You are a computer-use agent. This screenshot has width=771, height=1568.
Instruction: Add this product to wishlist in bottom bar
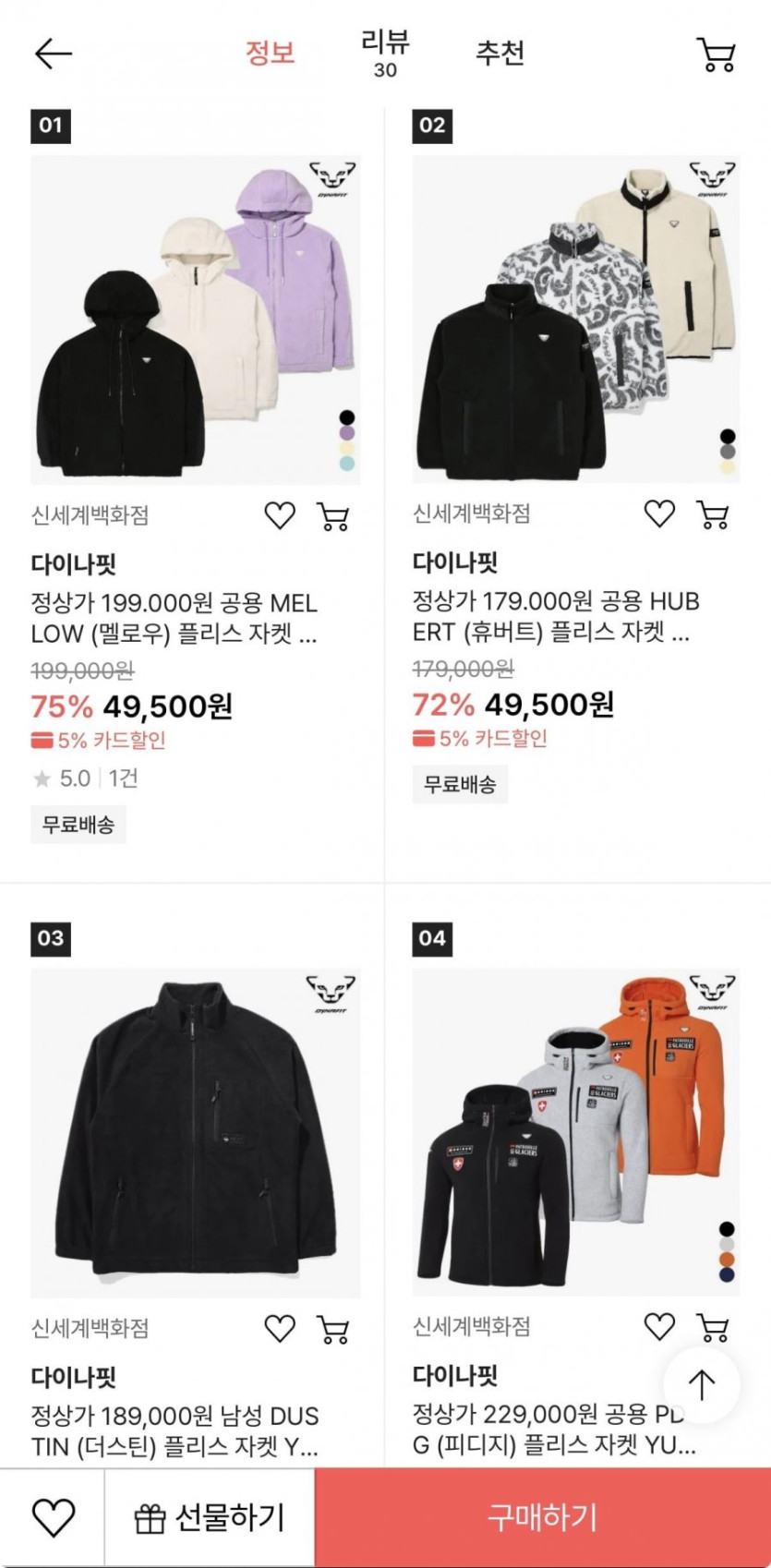[x=53, y=1518]
